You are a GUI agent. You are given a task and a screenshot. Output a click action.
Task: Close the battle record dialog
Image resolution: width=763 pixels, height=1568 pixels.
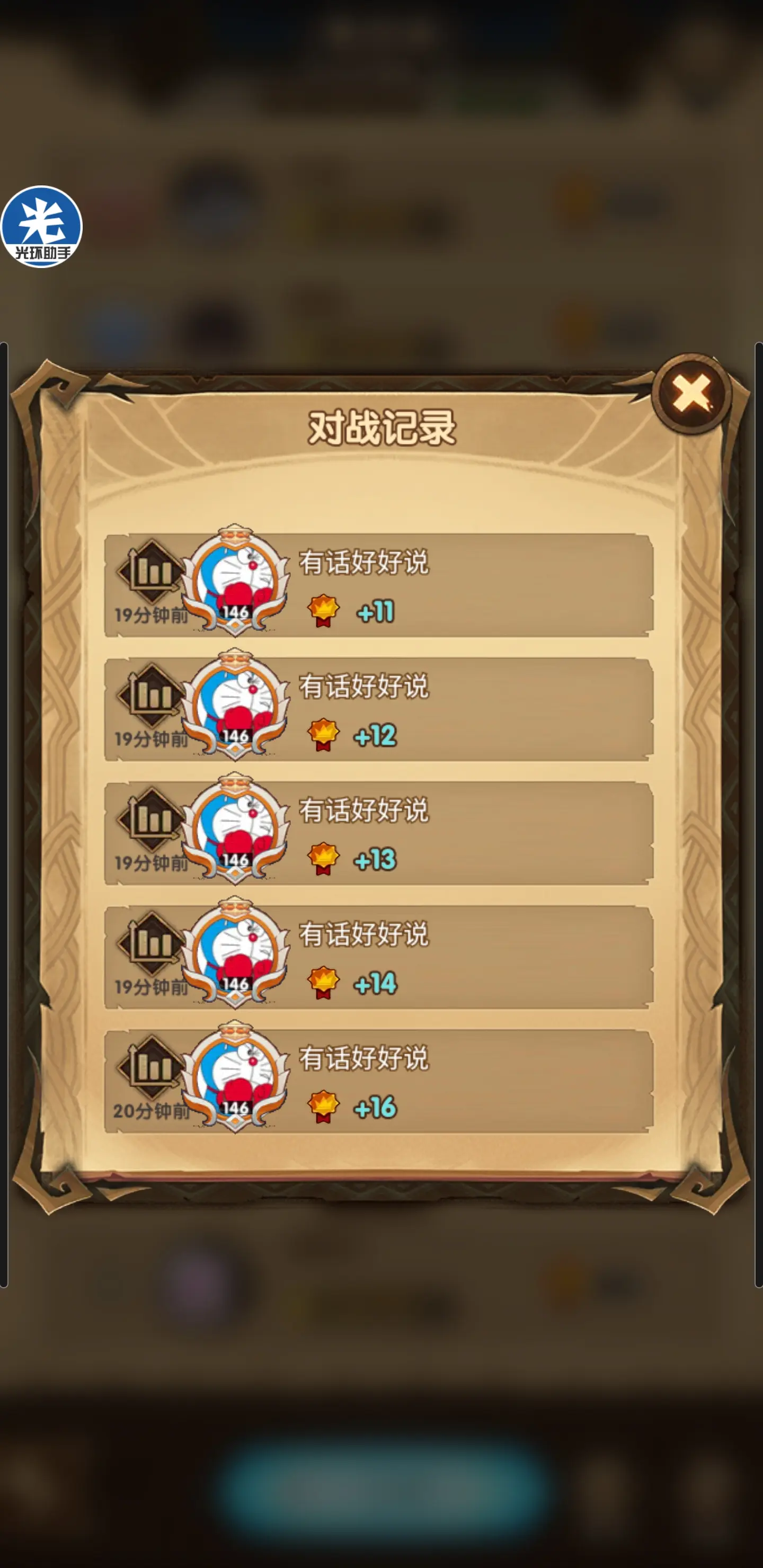(691, 394)
